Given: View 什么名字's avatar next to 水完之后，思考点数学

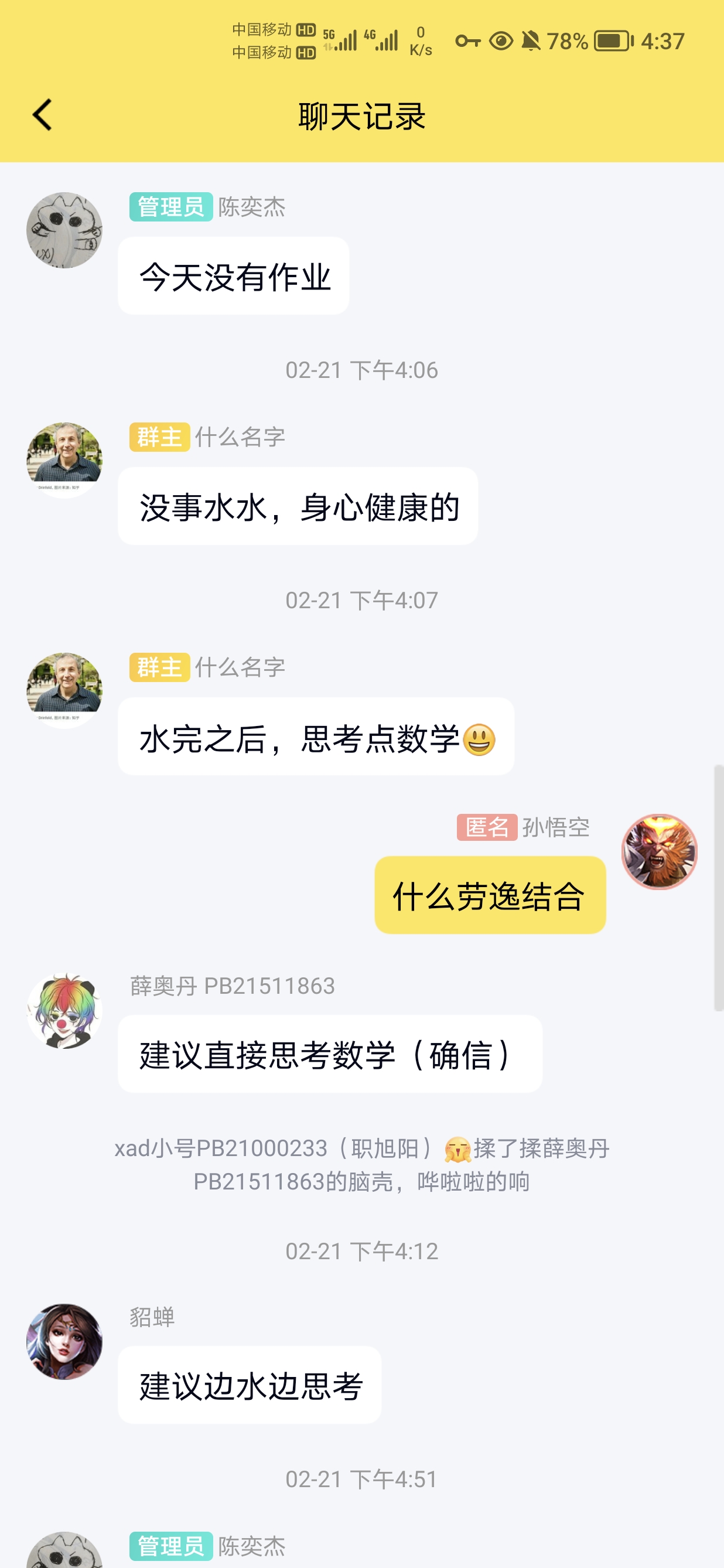Looking at the screenshot, I should [x=64, y=690].
